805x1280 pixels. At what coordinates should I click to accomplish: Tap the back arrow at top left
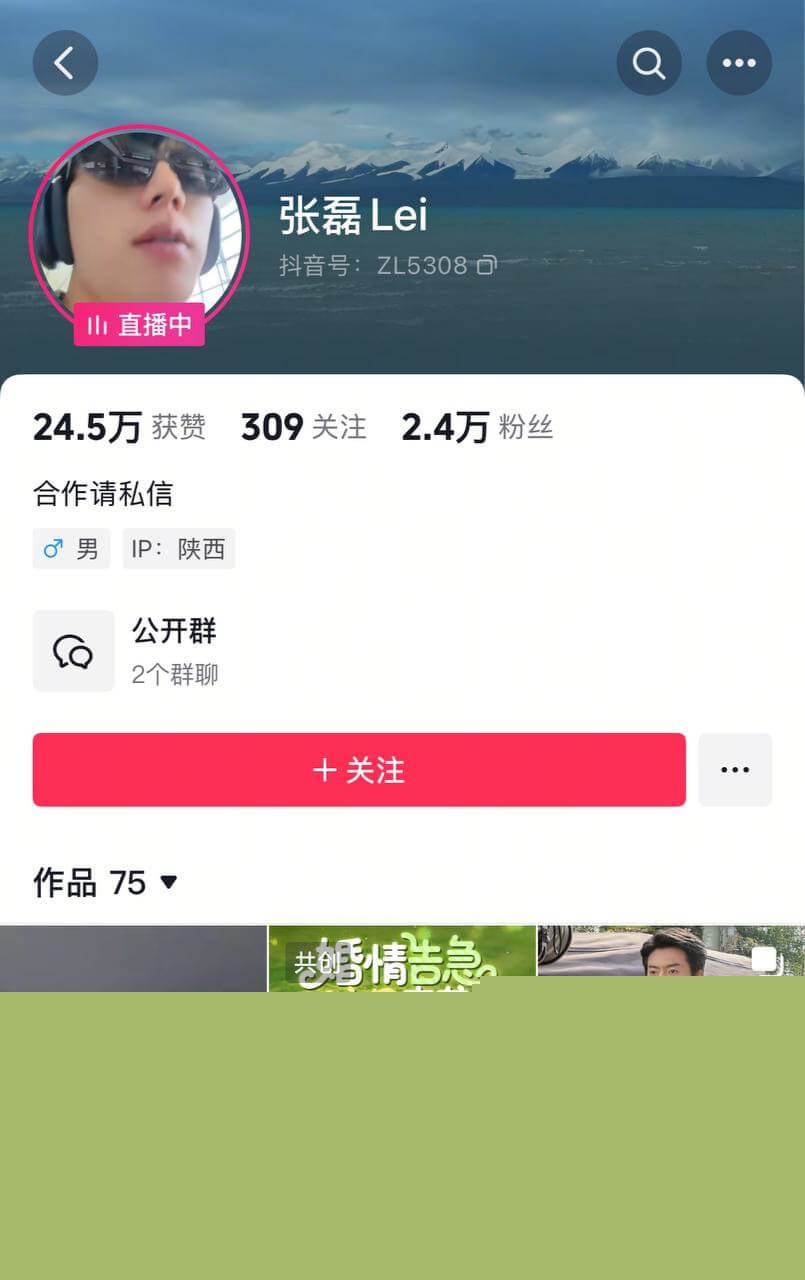coord(65,62)
